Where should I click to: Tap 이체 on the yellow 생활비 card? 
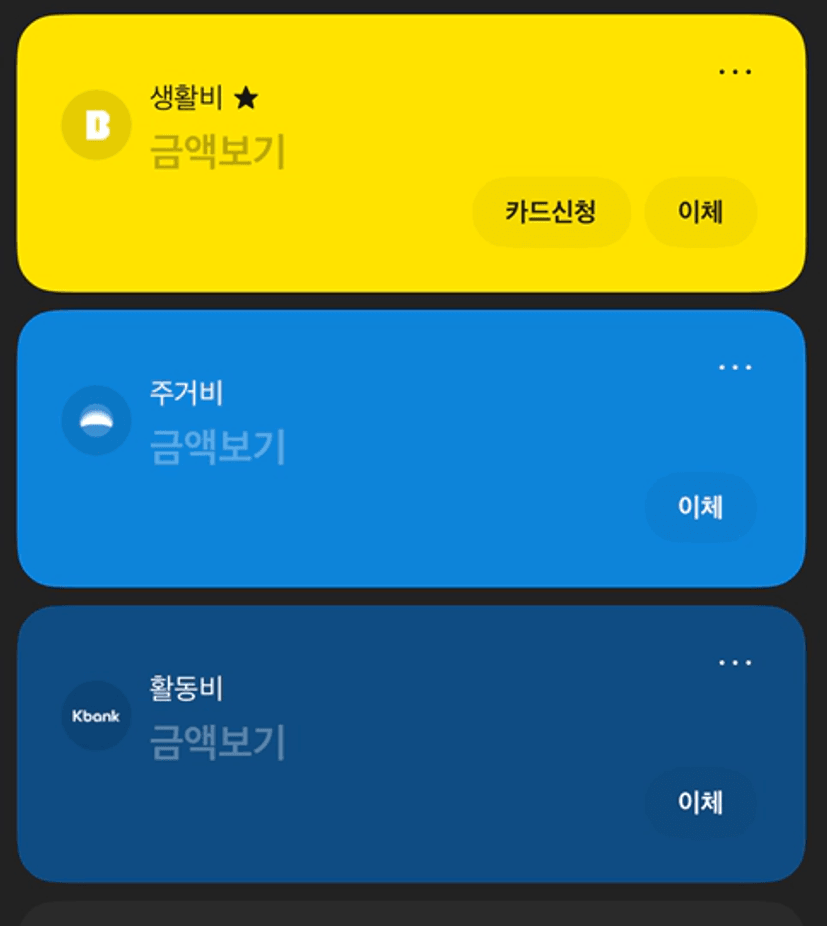pos(701,212)
